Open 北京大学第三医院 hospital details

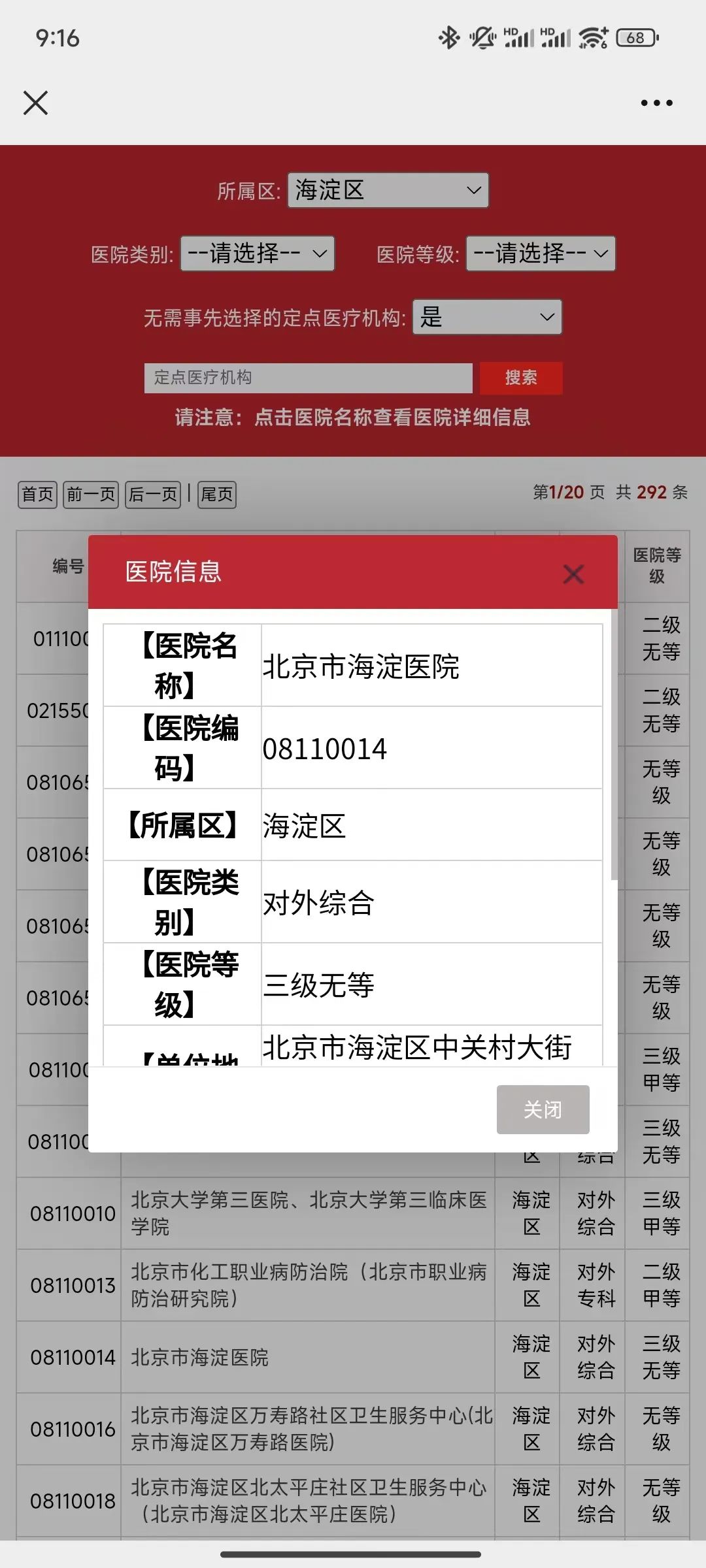(309, 1213)
